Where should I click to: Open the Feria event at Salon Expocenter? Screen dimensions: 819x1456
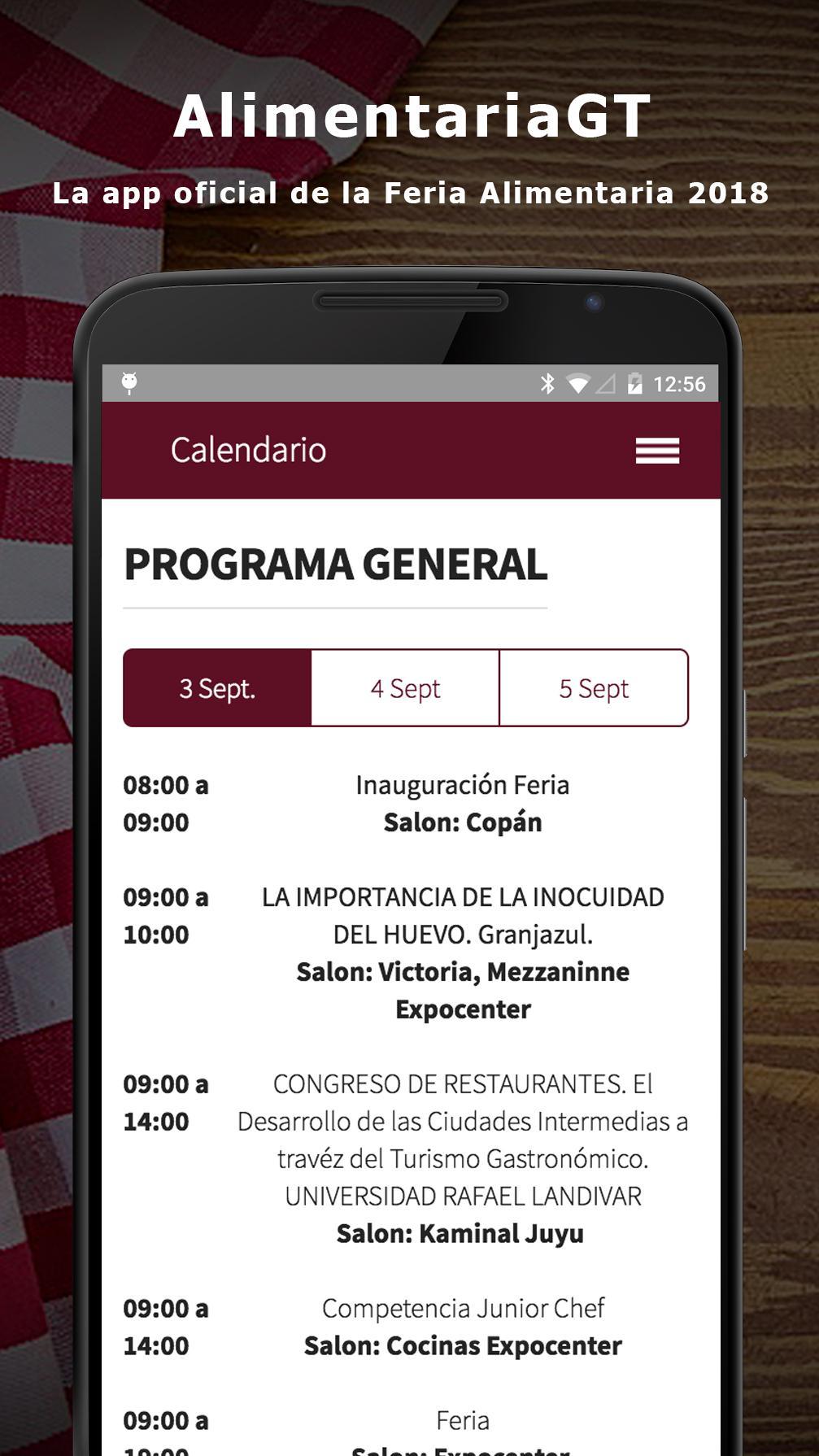[462, 1422]
